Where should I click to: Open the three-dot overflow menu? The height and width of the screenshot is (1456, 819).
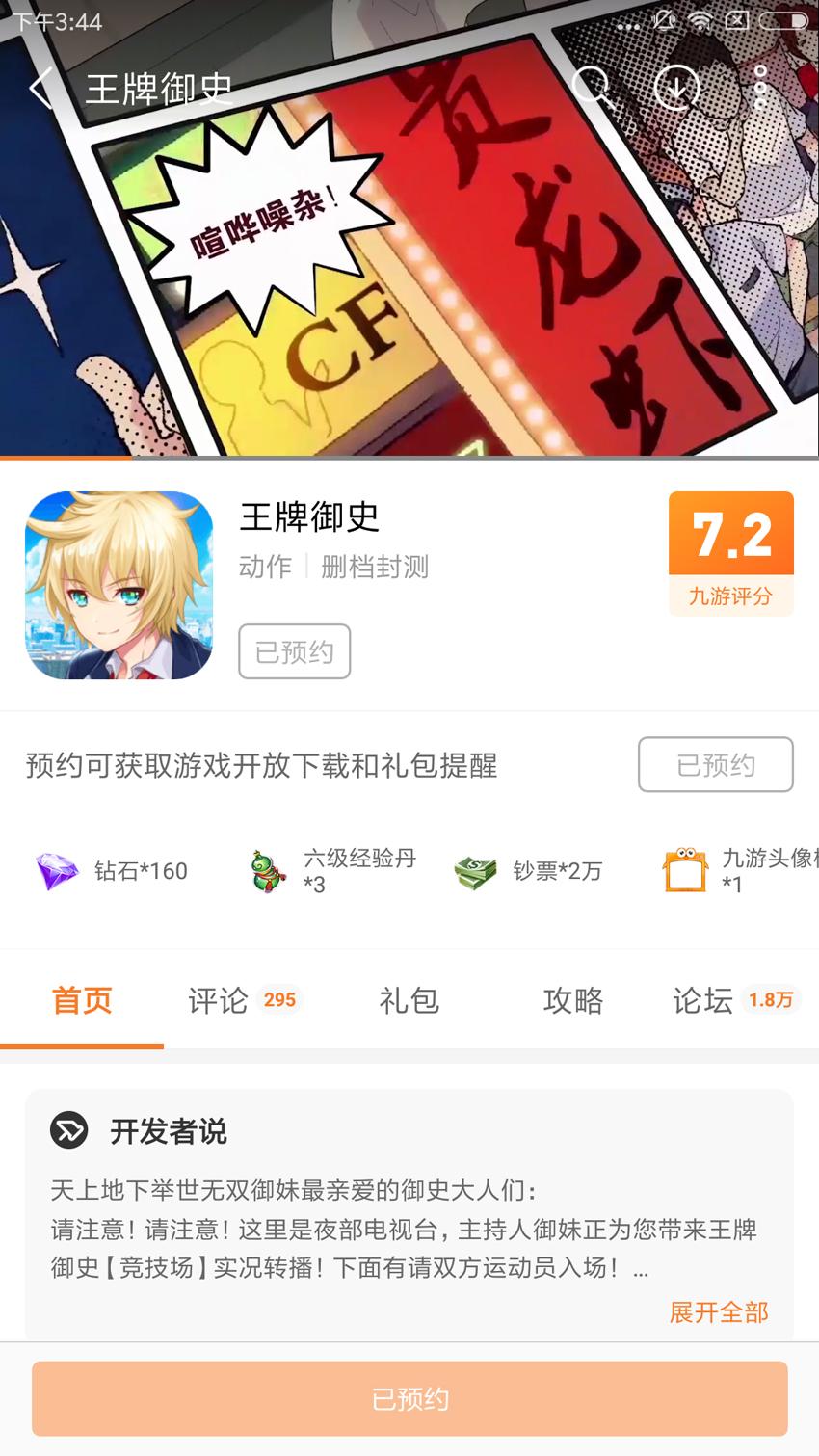point(760,88)
